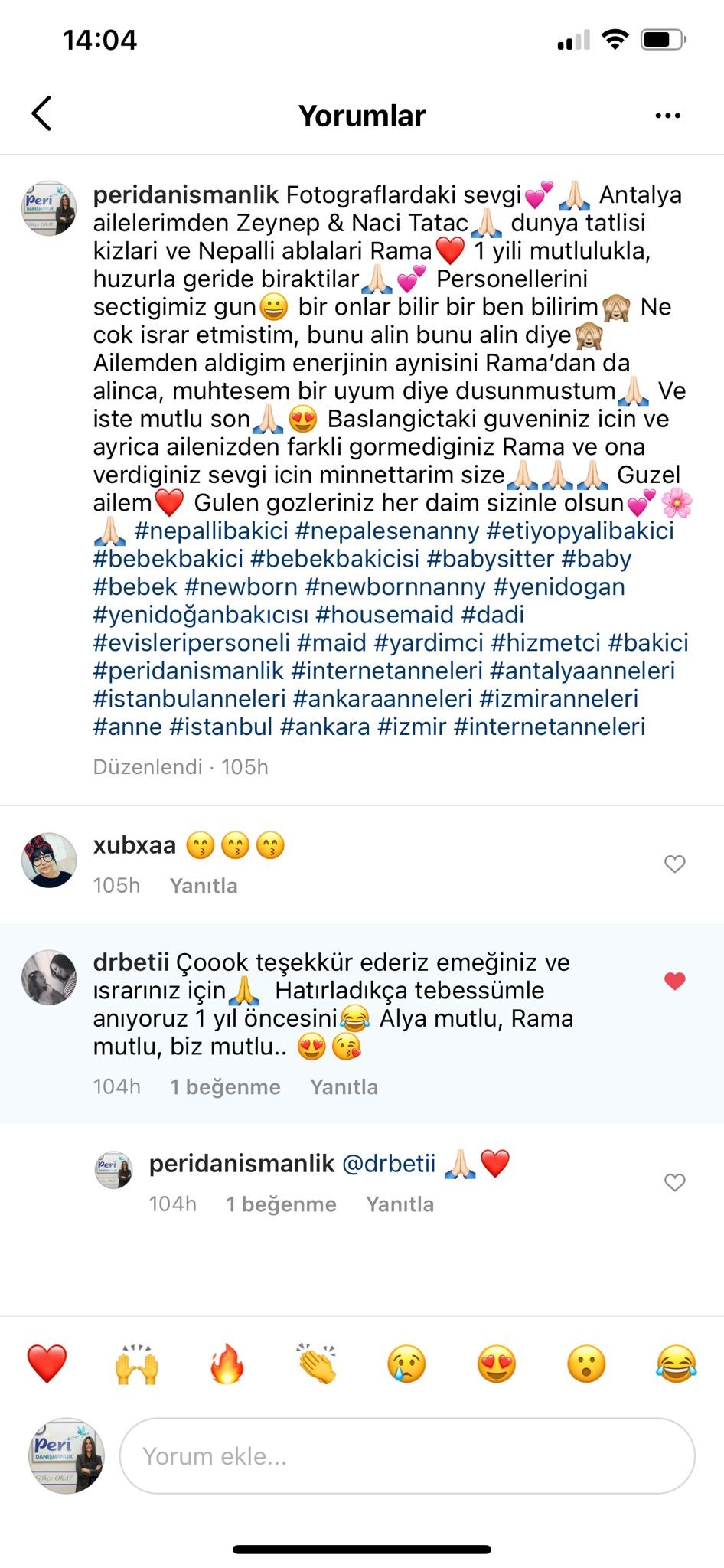The image size is (724, 1568).
Task: Reply to xubxaa's comment via Yanıtla
Action: pyautogui.click(x=204, y=886)
